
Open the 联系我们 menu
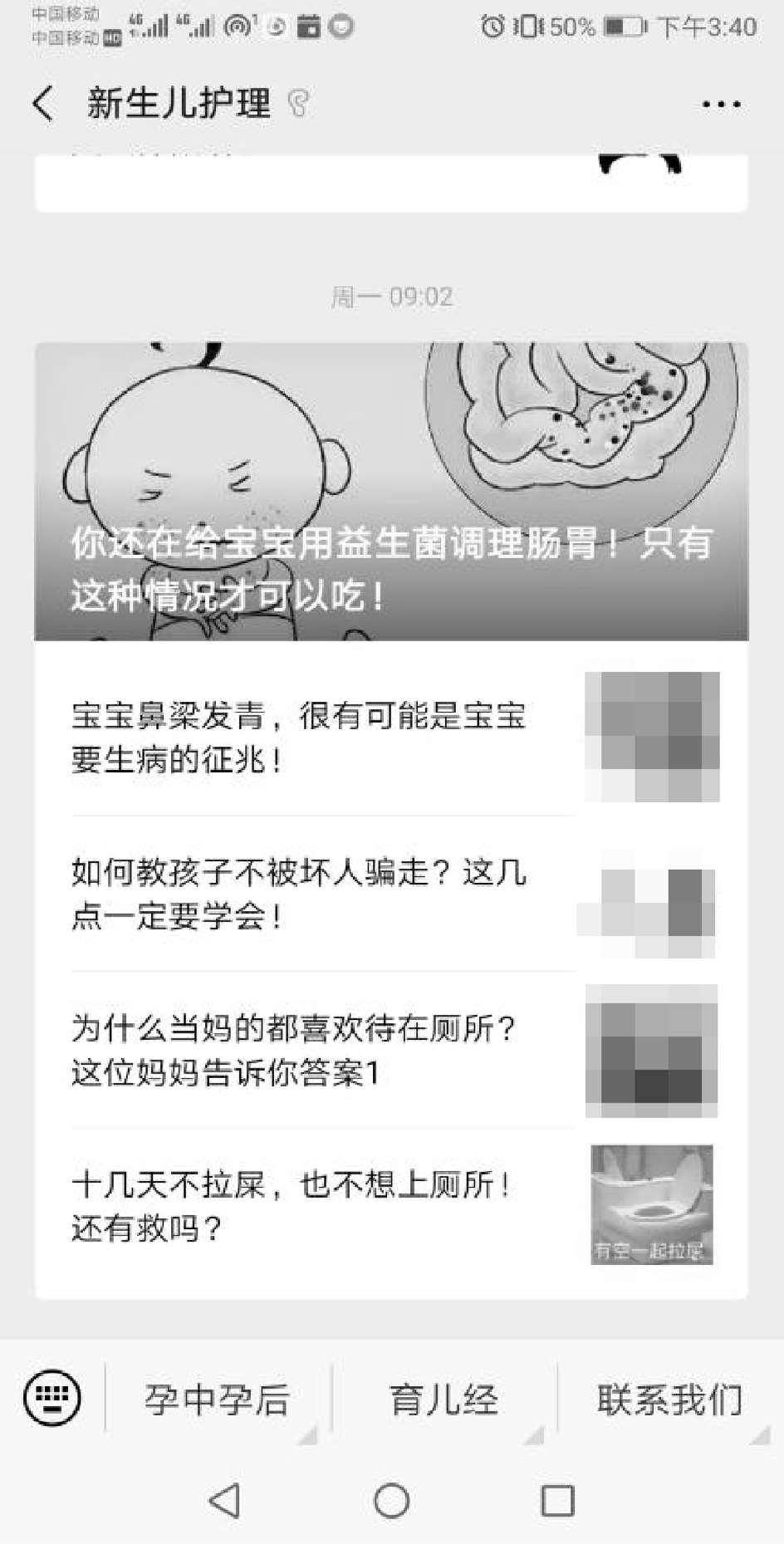[670, 1399]
